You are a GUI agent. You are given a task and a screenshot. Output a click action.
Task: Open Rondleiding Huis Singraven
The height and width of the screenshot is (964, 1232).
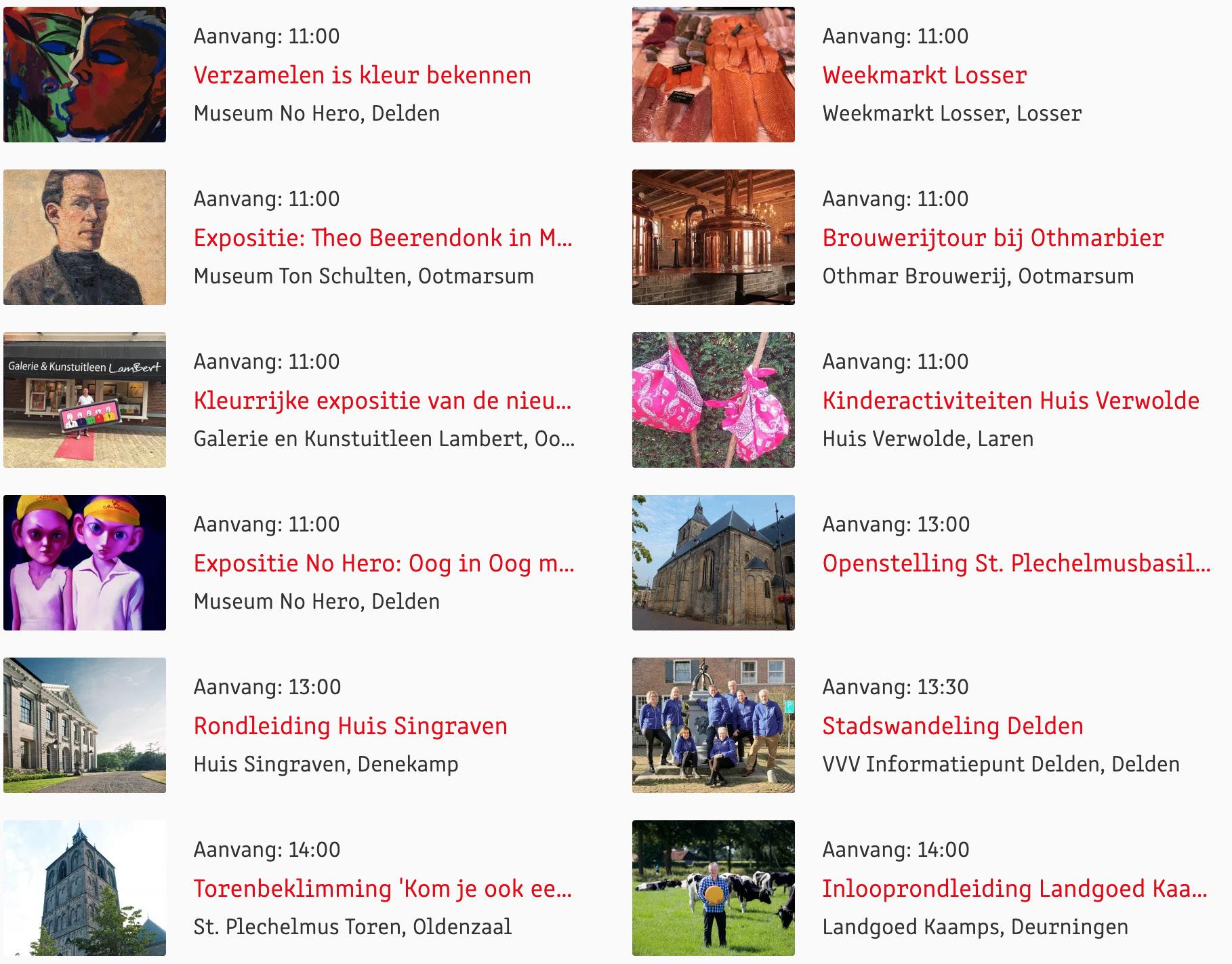(350, 726)
